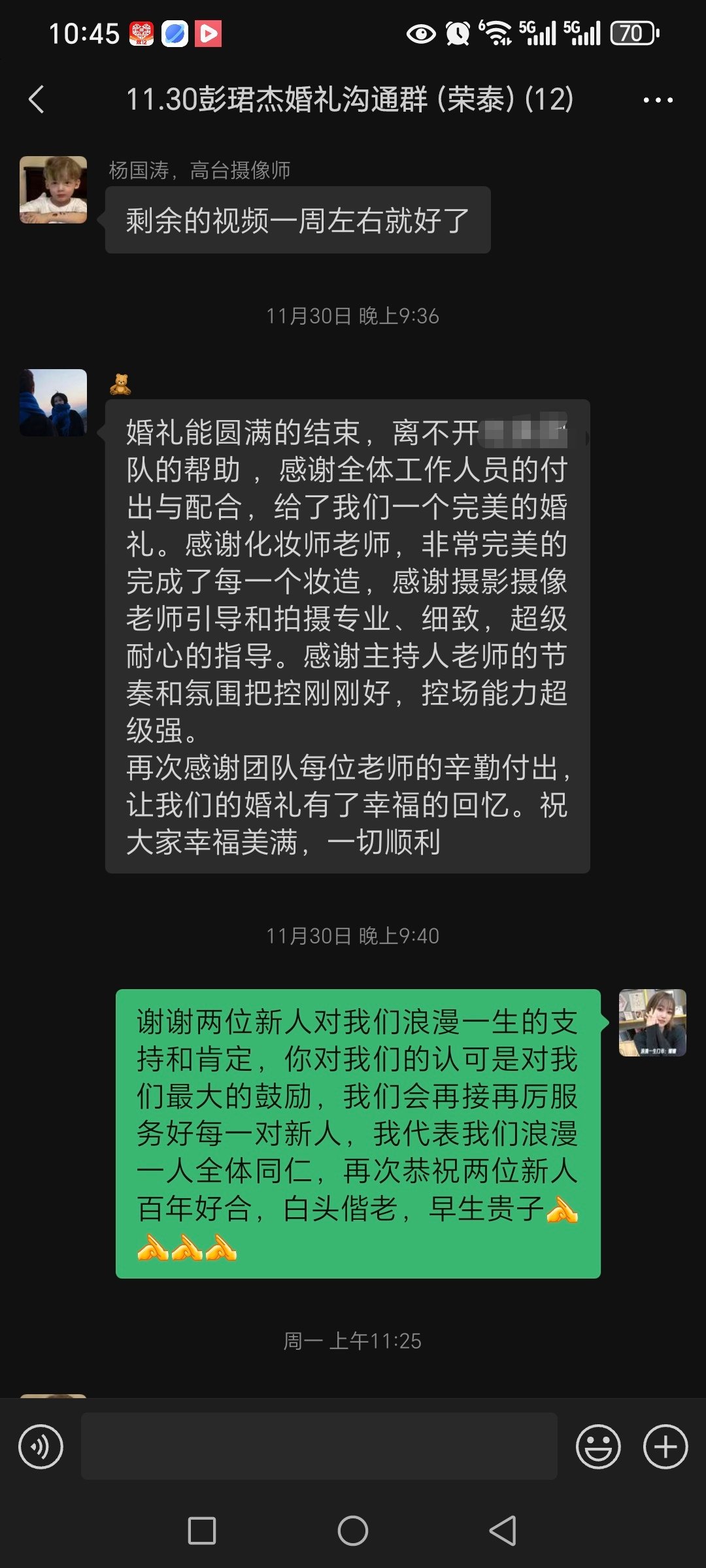
Task: Open the plus attachment menu
Action: point(665,1446)
